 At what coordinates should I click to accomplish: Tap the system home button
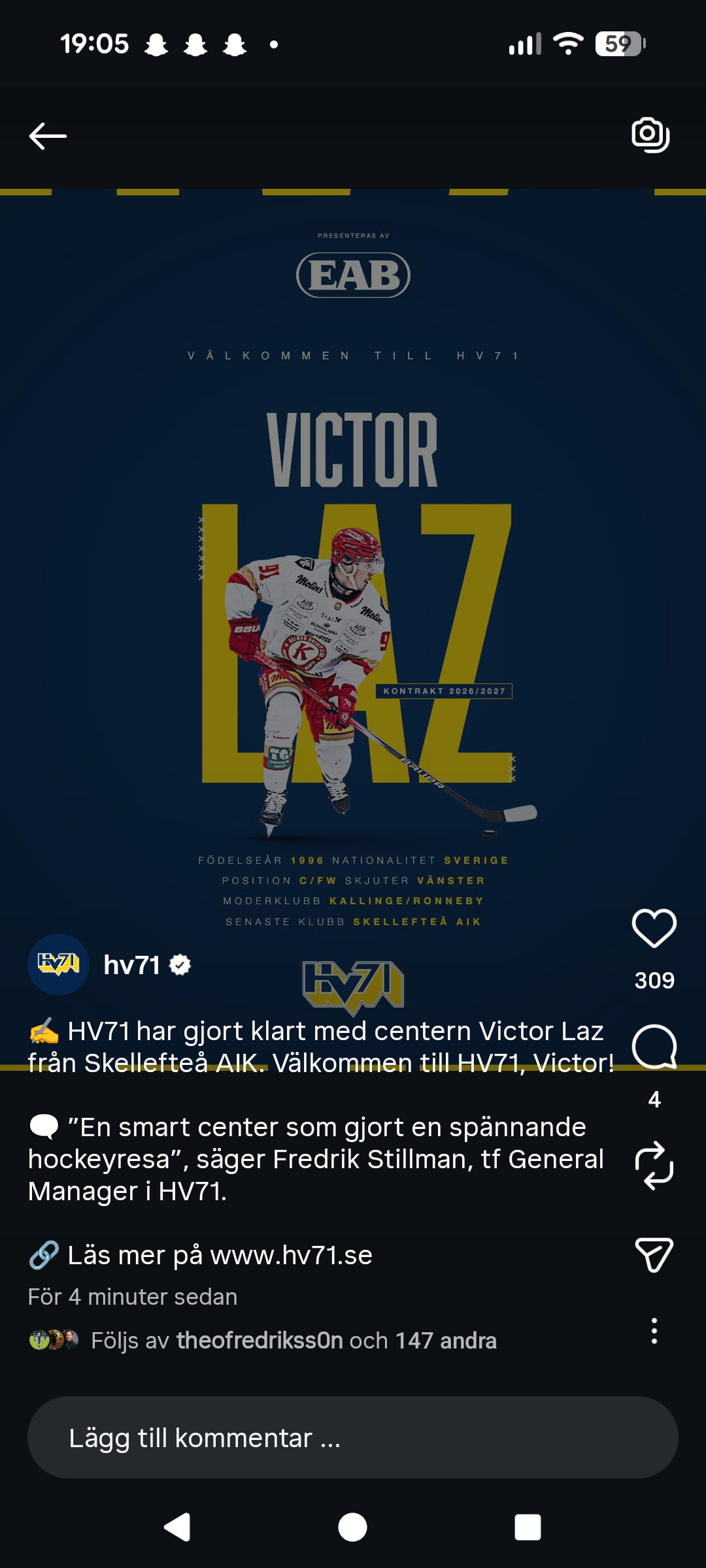[352, 1527]
